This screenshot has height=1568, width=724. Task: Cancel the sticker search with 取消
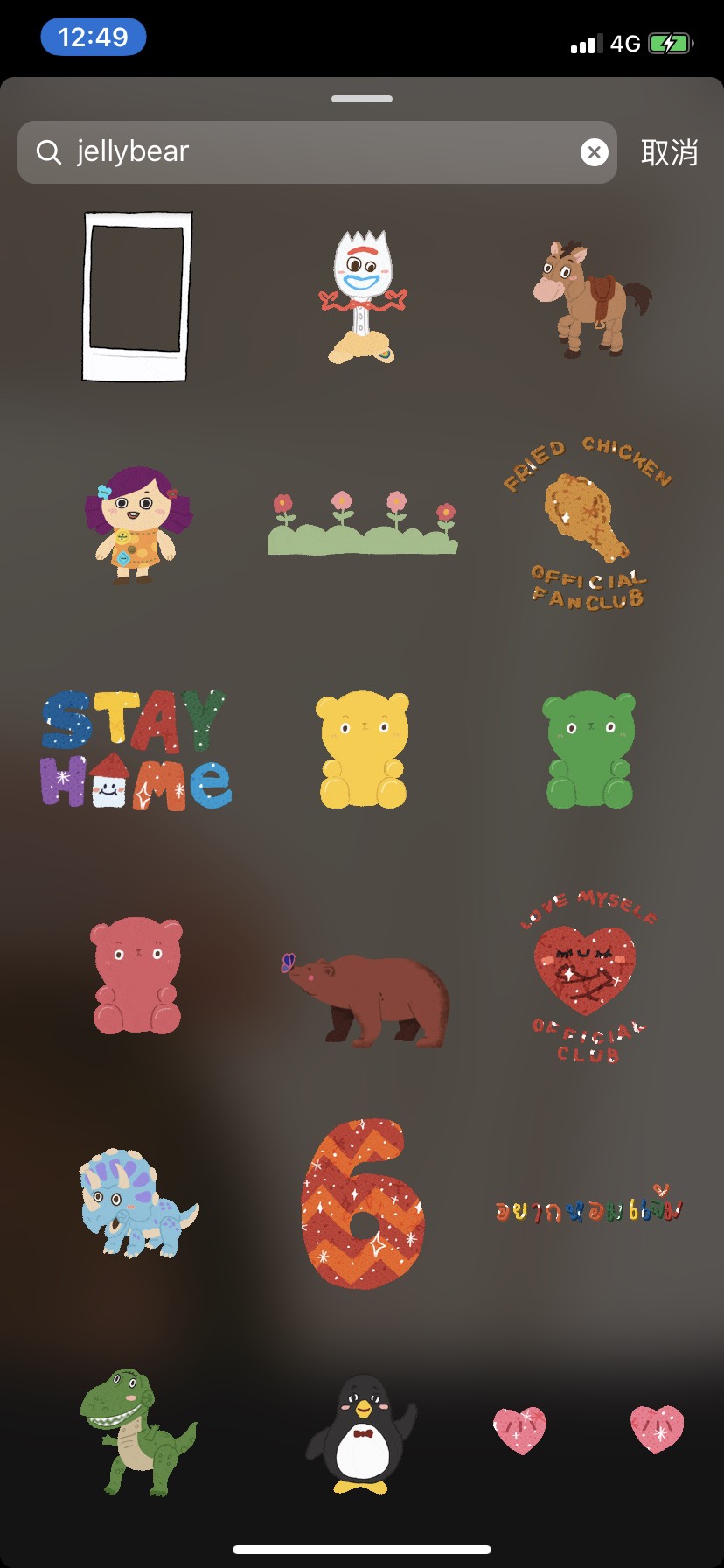[669, 152]
